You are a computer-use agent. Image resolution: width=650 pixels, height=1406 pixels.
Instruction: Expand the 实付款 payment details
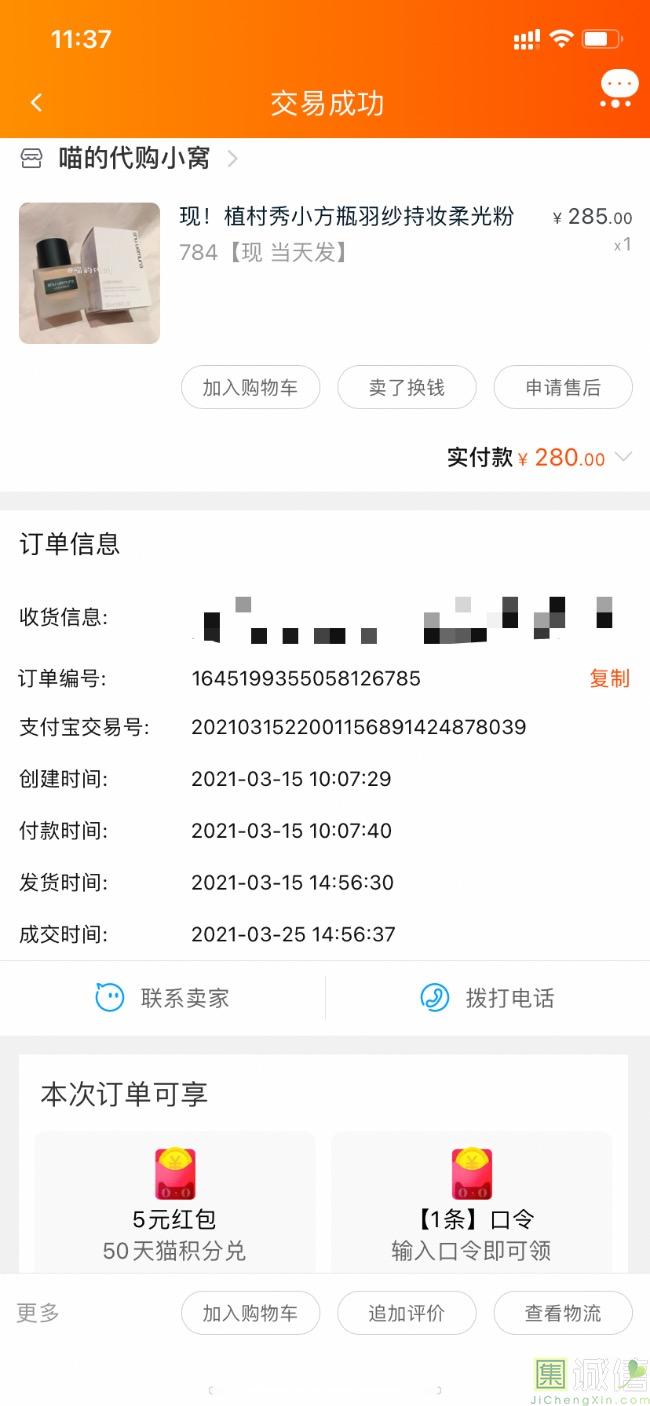tap(624, 458)
